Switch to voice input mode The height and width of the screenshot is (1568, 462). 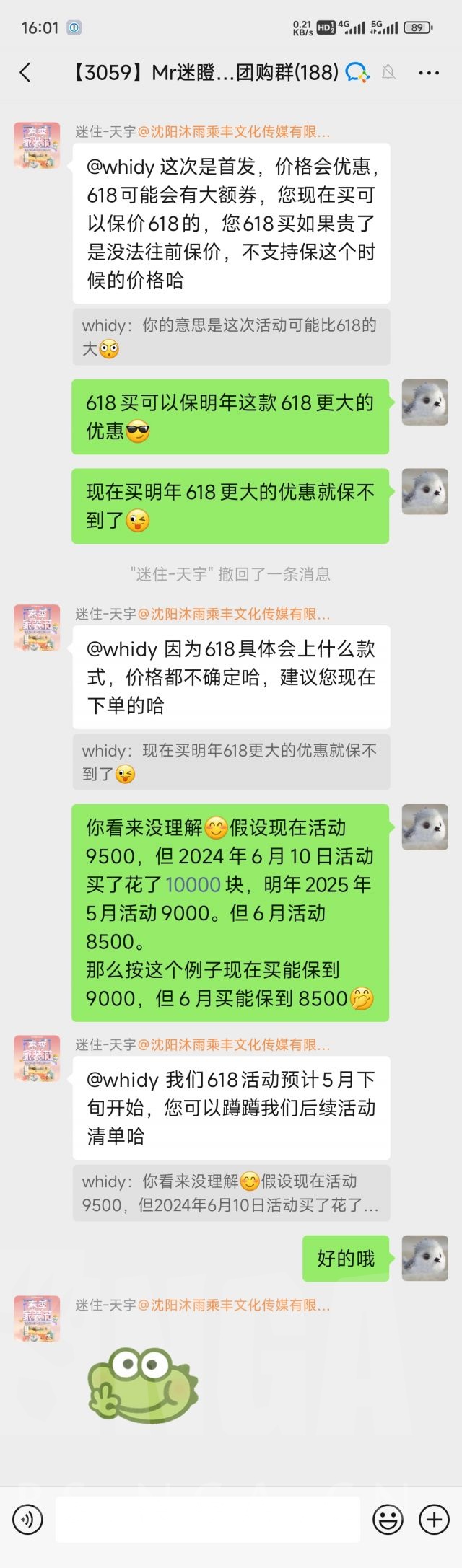pos(27,1519)
